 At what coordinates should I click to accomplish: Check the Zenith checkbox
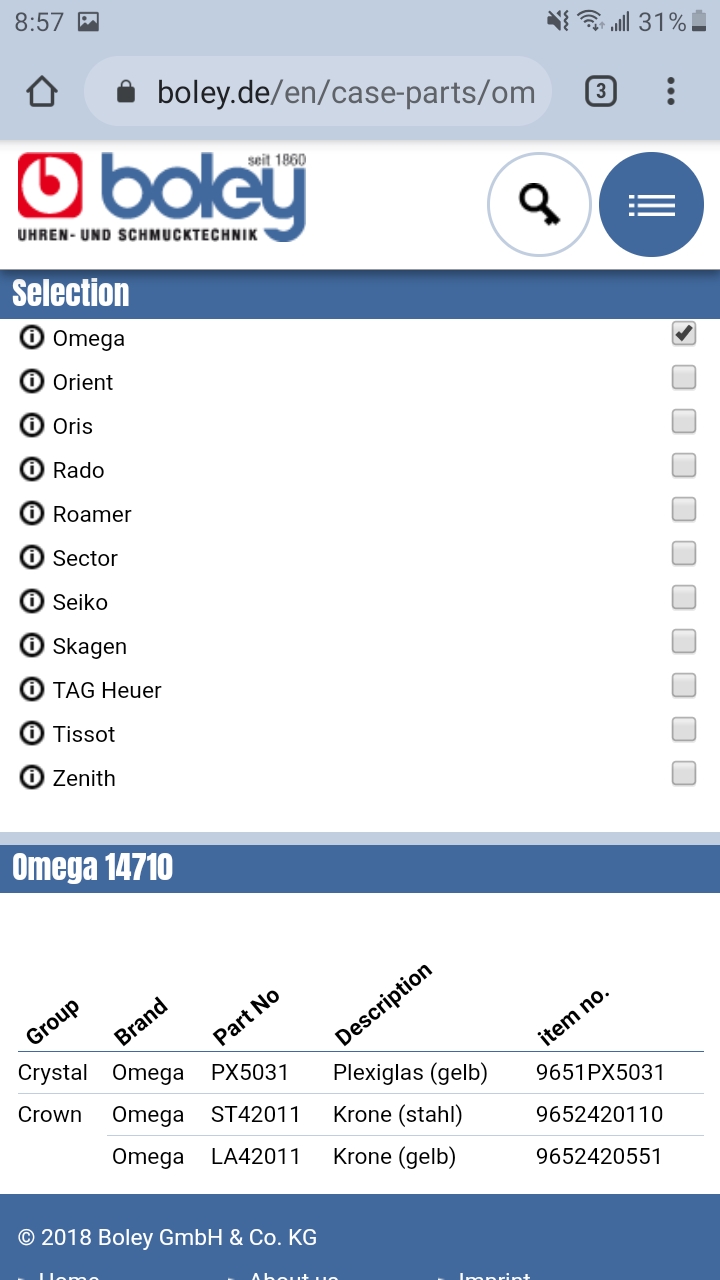(684, 774)
